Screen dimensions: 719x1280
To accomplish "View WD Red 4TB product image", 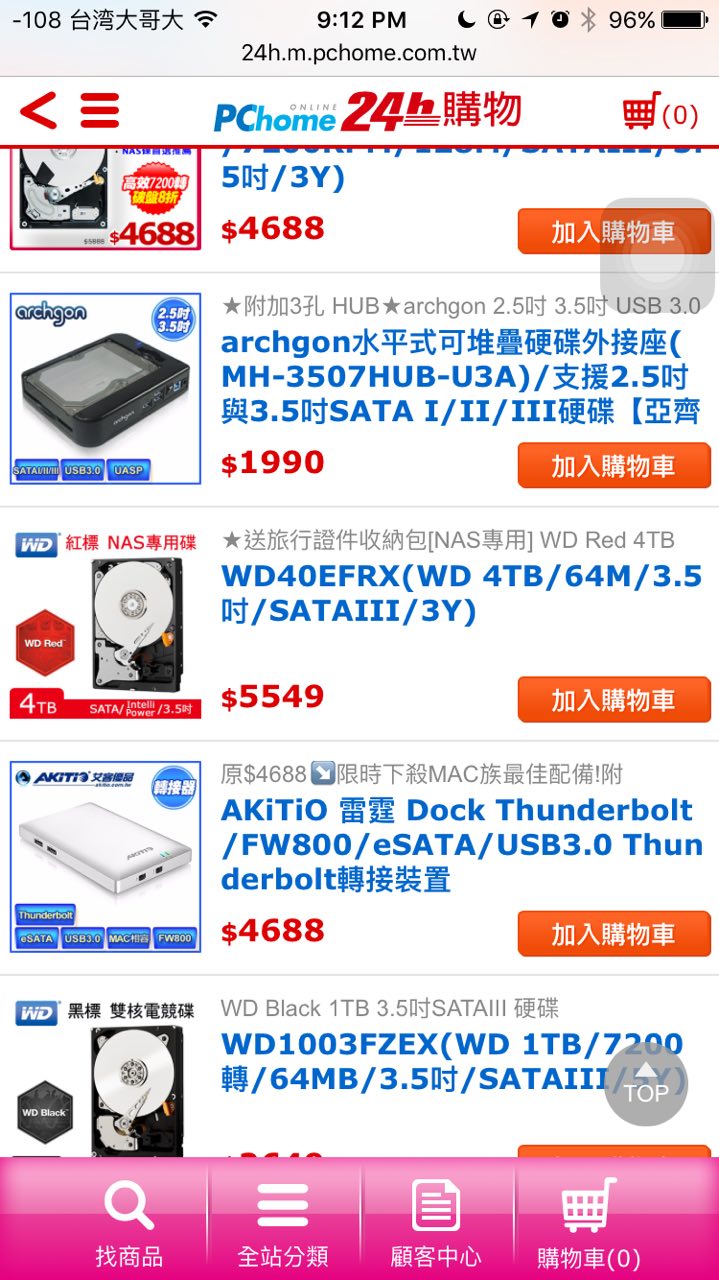I will pos(105,624).
